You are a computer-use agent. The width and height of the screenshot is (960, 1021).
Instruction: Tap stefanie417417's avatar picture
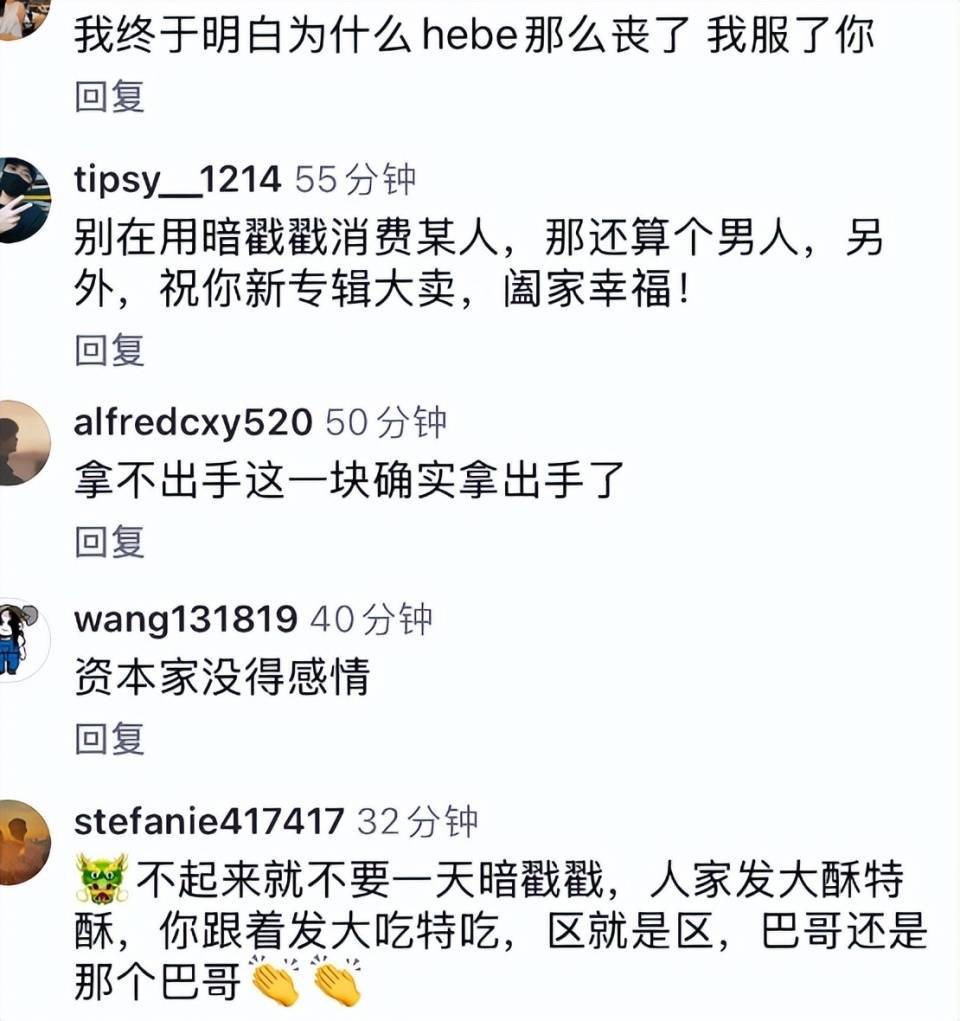coord(22,842)
